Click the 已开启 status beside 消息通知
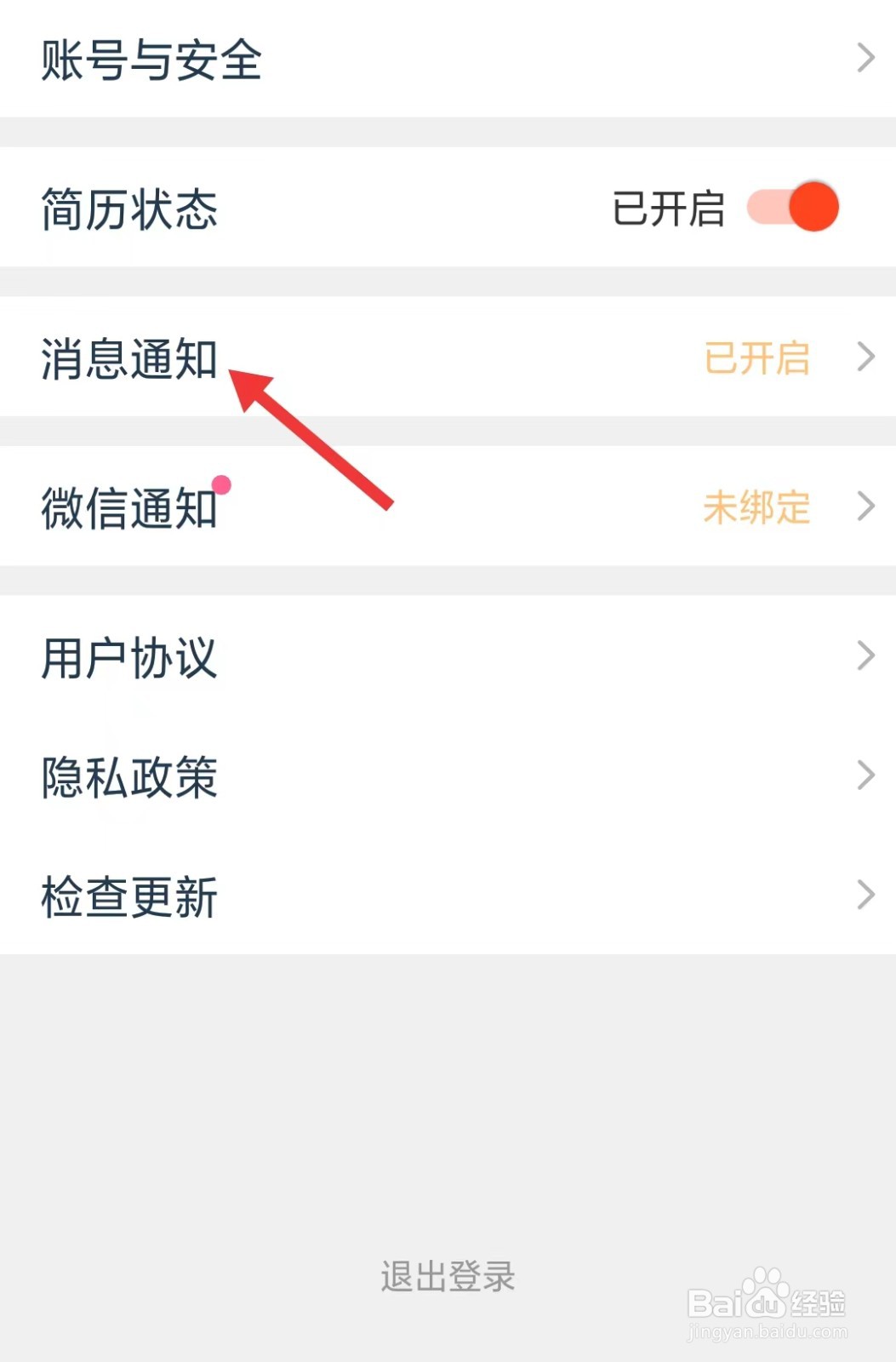 point(756,358)
